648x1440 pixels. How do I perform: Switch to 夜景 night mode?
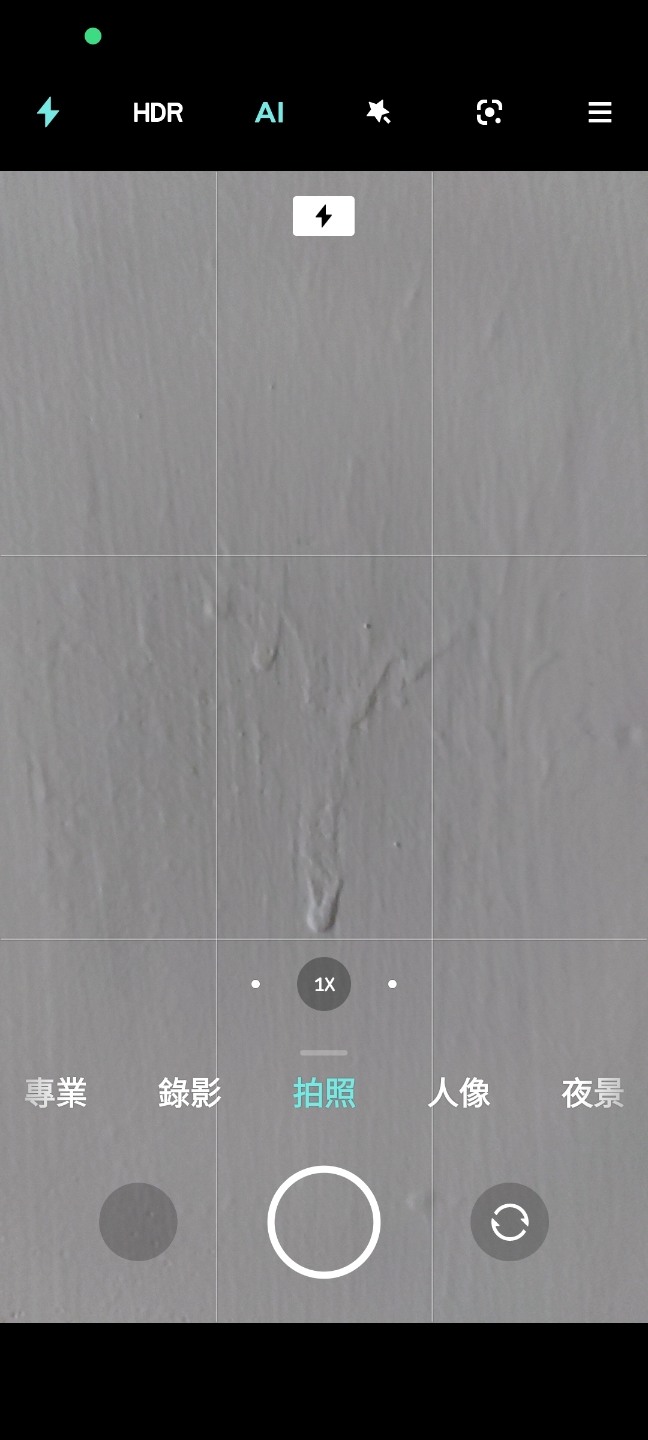[x=592, y=1093]
